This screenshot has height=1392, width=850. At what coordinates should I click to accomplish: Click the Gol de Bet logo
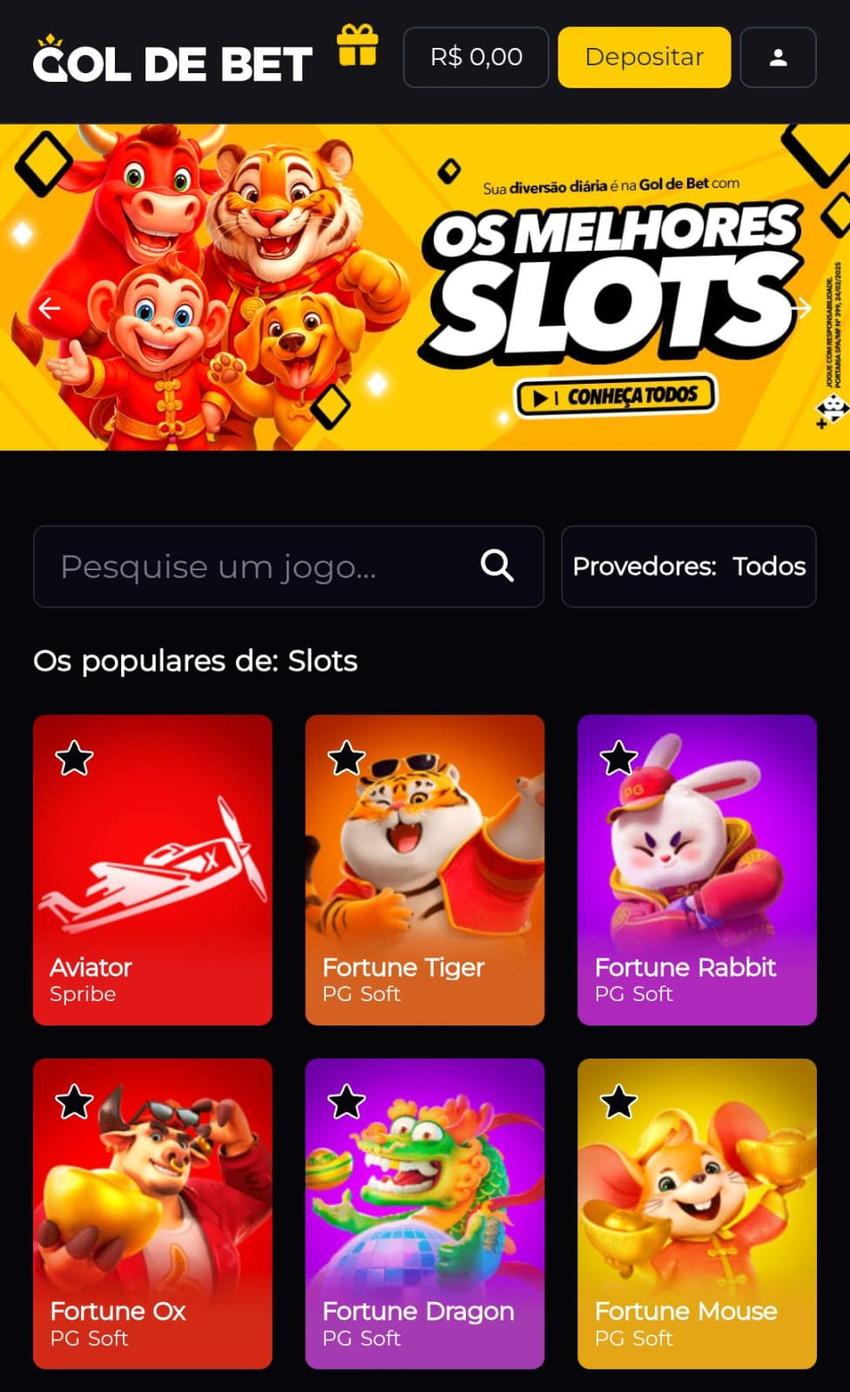tap(170, 60)
